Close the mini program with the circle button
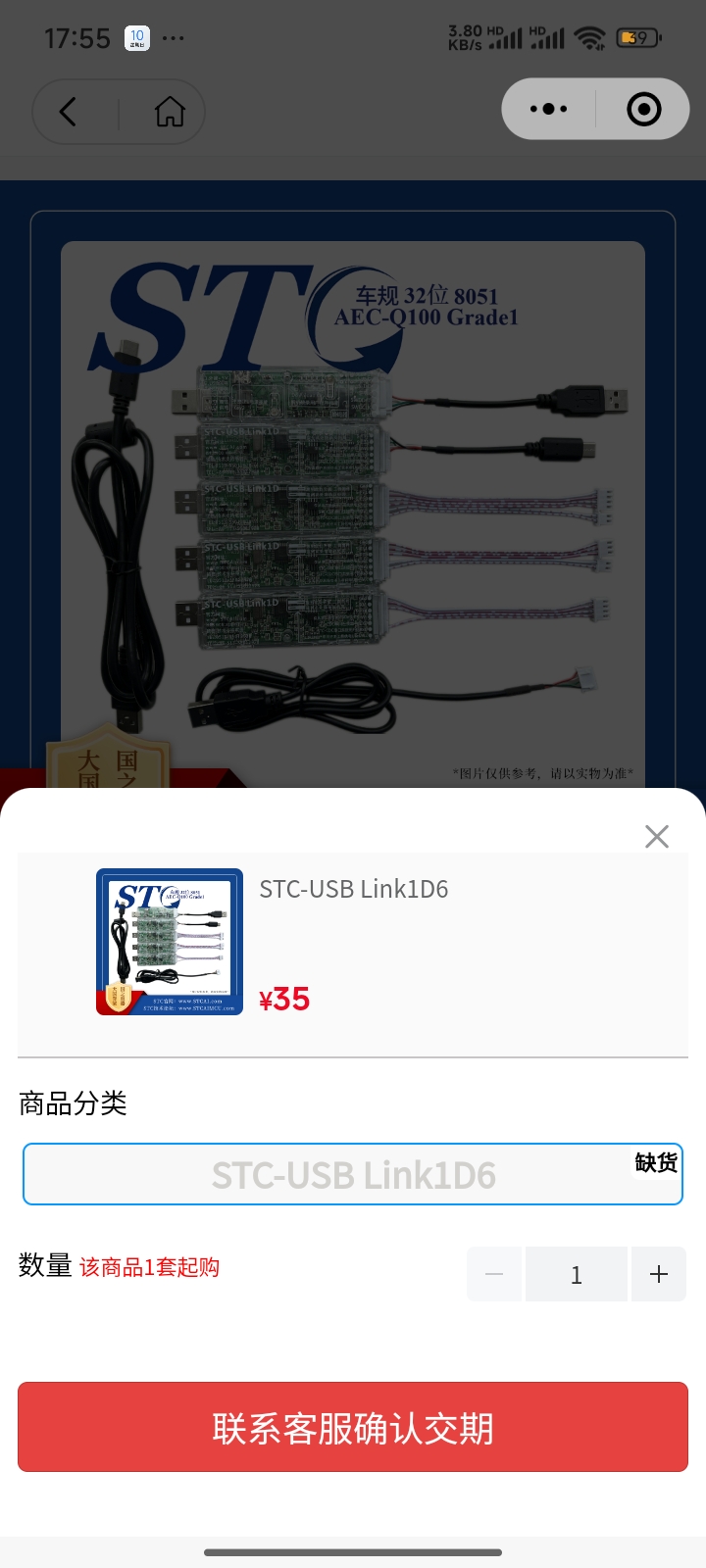The width and height of the screenshot is (706, 1568). (643, 109)
